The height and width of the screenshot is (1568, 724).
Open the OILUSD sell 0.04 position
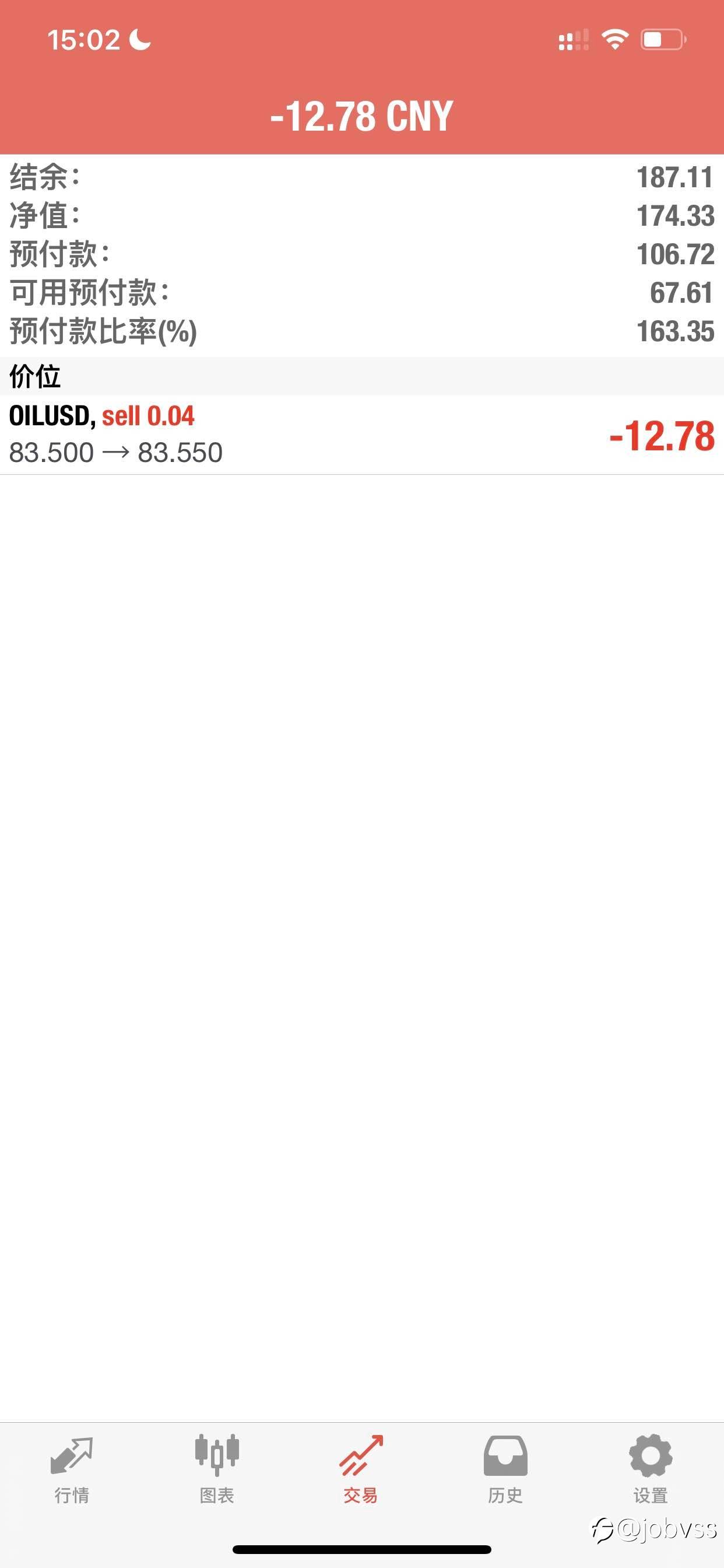pos(362,435)
